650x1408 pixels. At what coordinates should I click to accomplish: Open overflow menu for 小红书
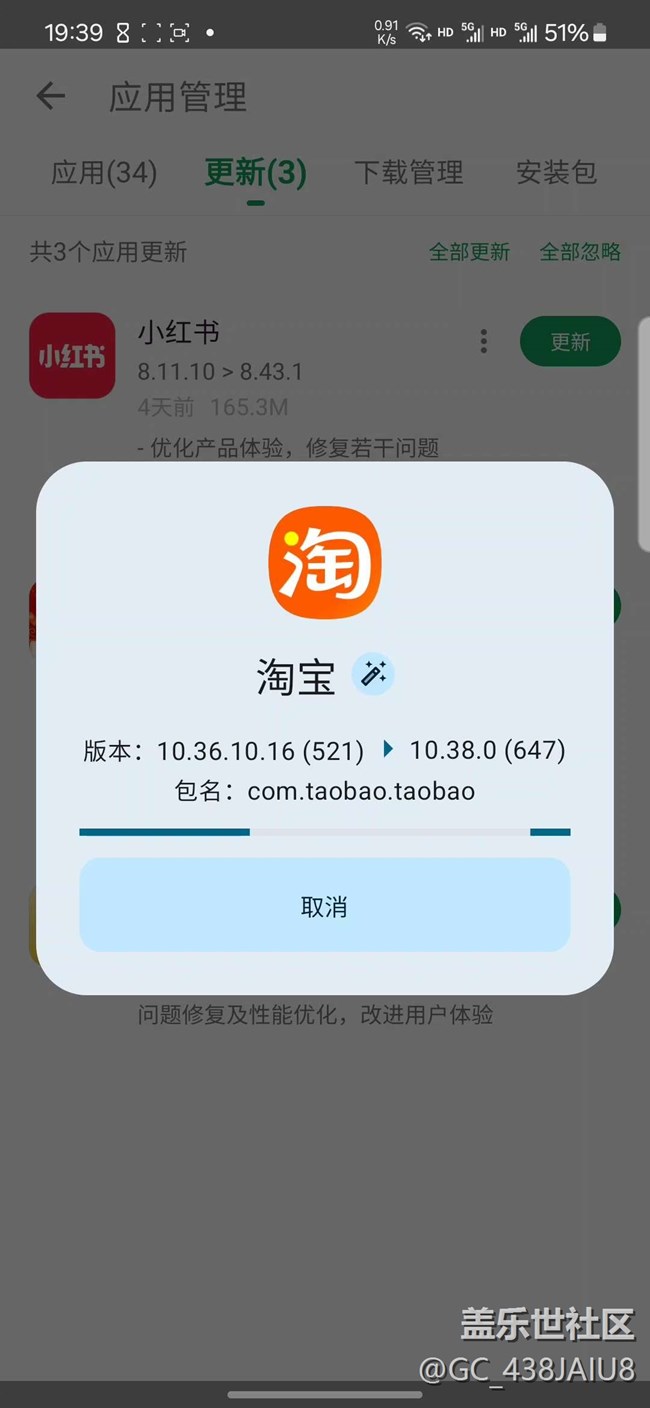[x=484, y=342]
